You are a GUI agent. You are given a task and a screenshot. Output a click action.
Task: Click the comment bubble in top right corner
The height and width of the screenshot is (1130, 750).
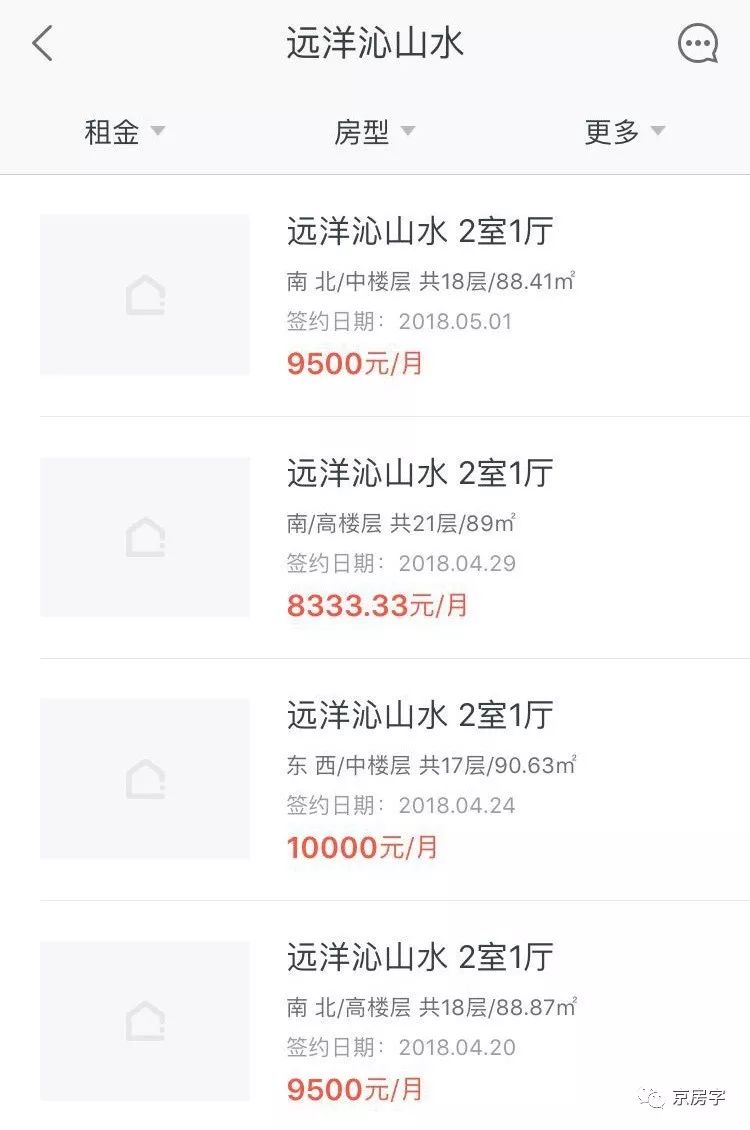coord(698,43)
